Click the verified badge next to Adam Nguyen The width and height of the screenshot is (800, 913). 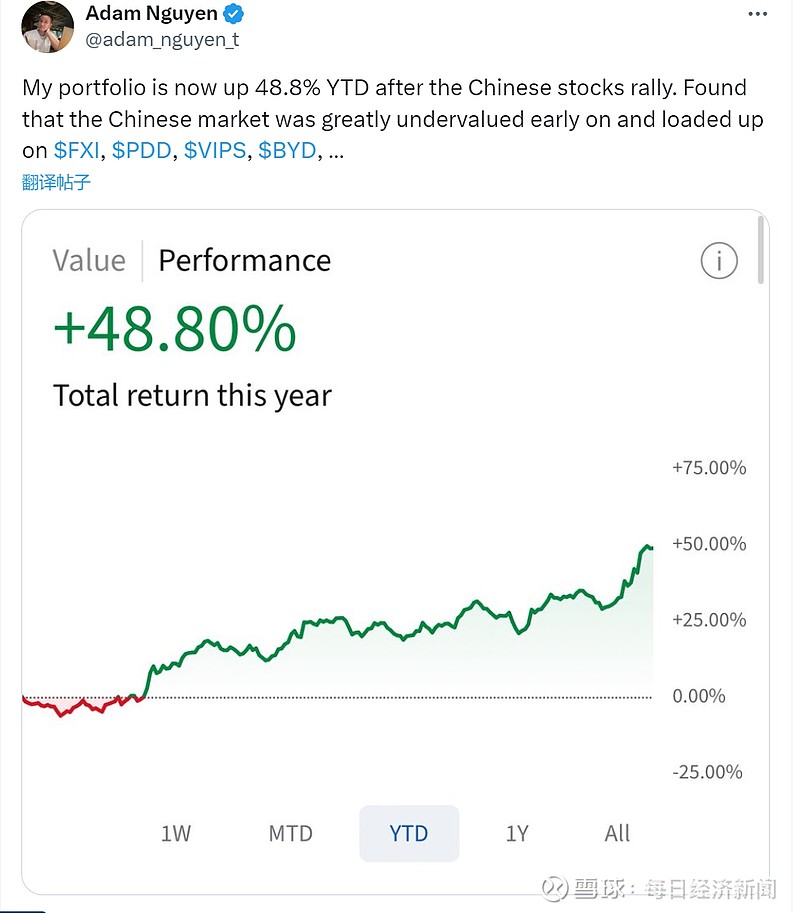234,13
